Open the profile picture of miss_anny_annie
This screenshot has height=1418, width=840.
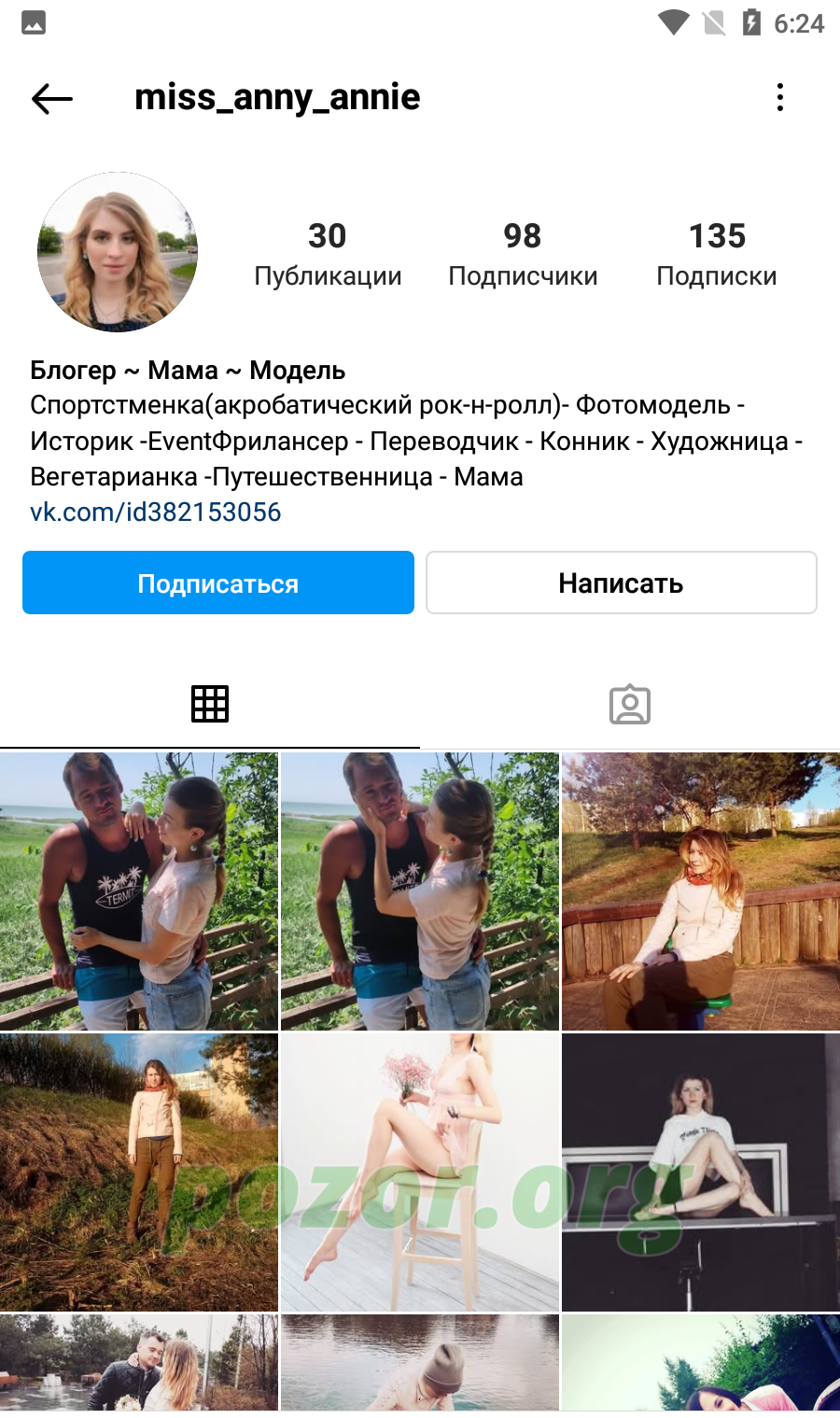click(x=118, y=252)
